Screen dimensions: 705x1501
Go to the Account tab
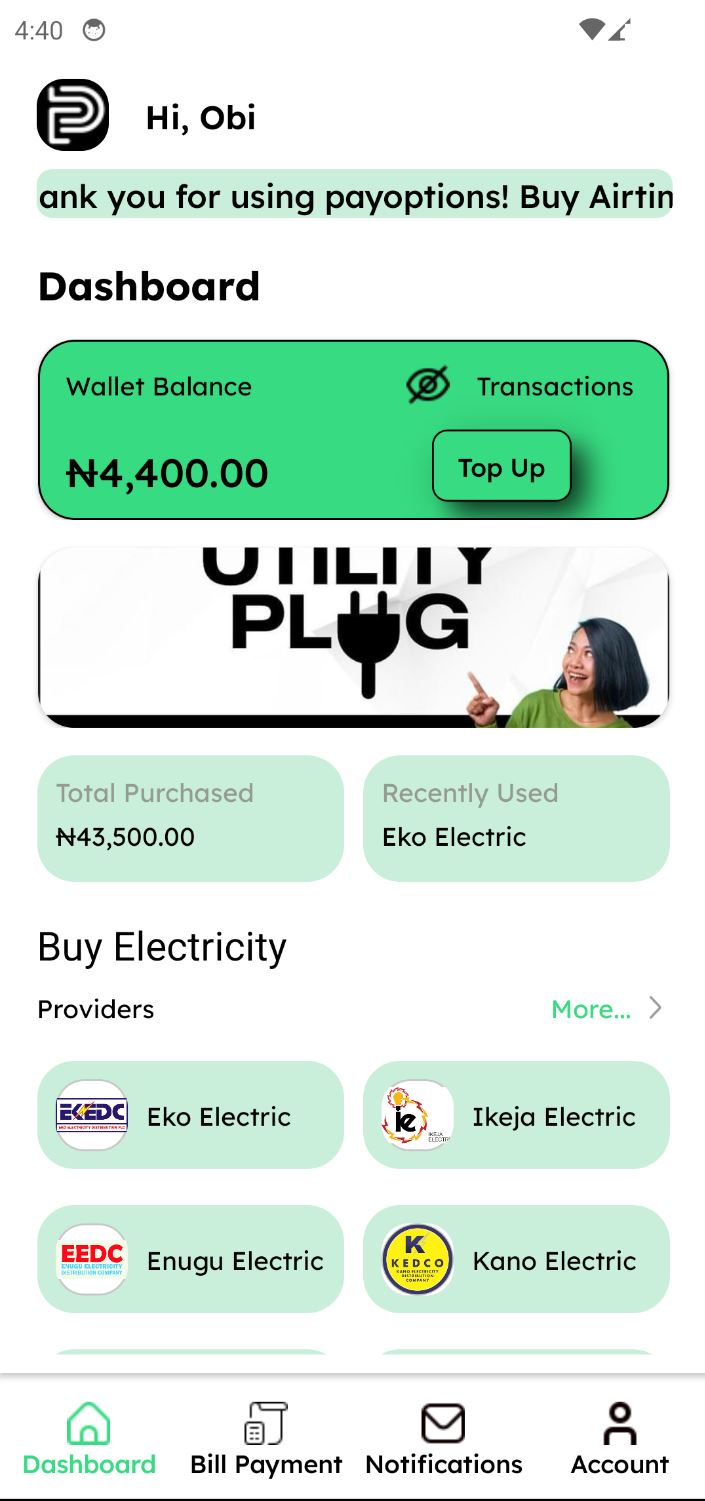pyautogui.click(x=619, y=1439)
